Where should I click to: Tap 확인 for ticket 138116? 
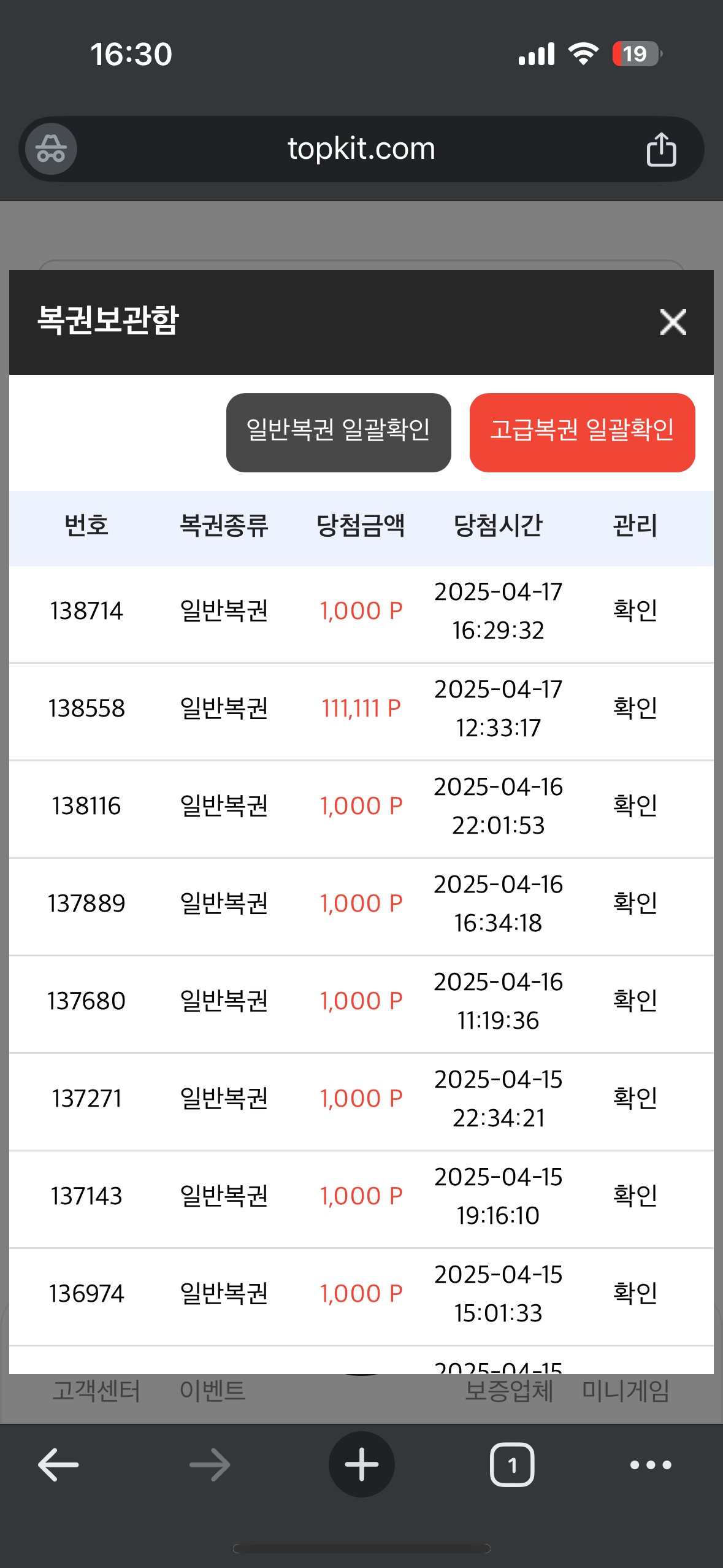[635, 806]
